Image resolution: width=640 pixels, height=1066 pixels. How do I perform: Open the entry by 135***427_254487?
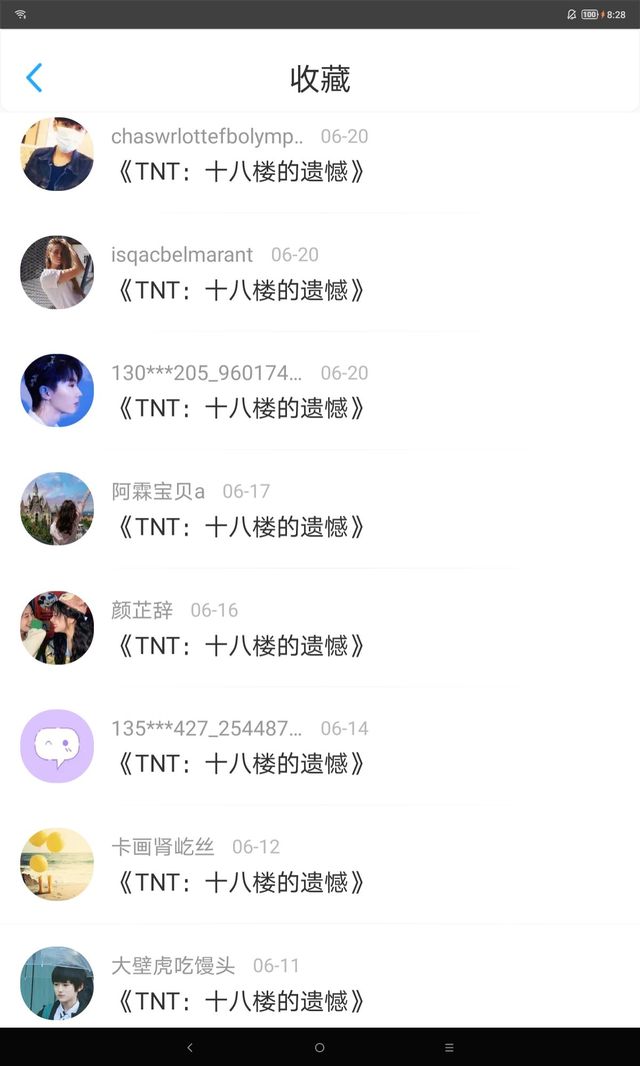[320, 746]
